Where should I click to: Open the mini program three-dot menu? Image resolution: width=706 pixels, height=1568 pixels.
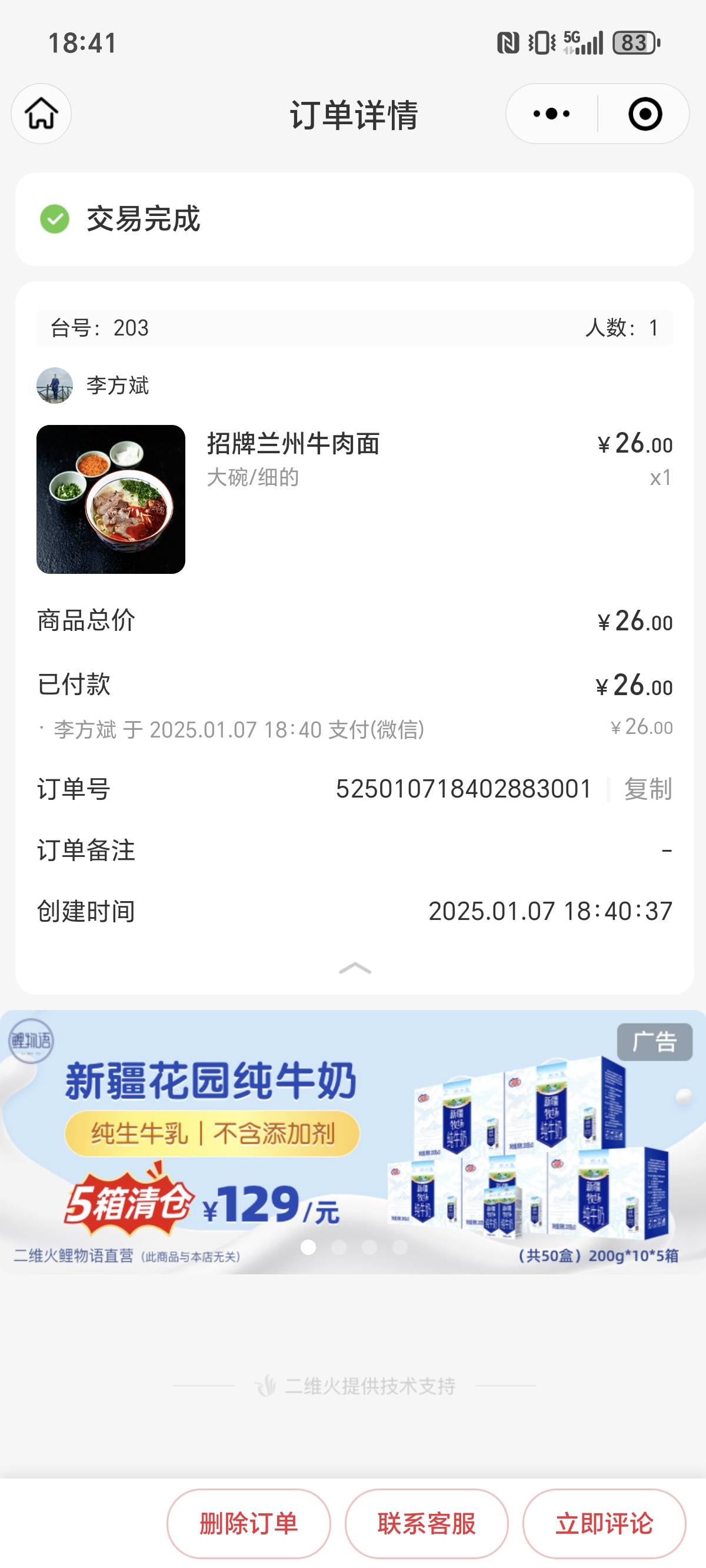pos(551,114)
